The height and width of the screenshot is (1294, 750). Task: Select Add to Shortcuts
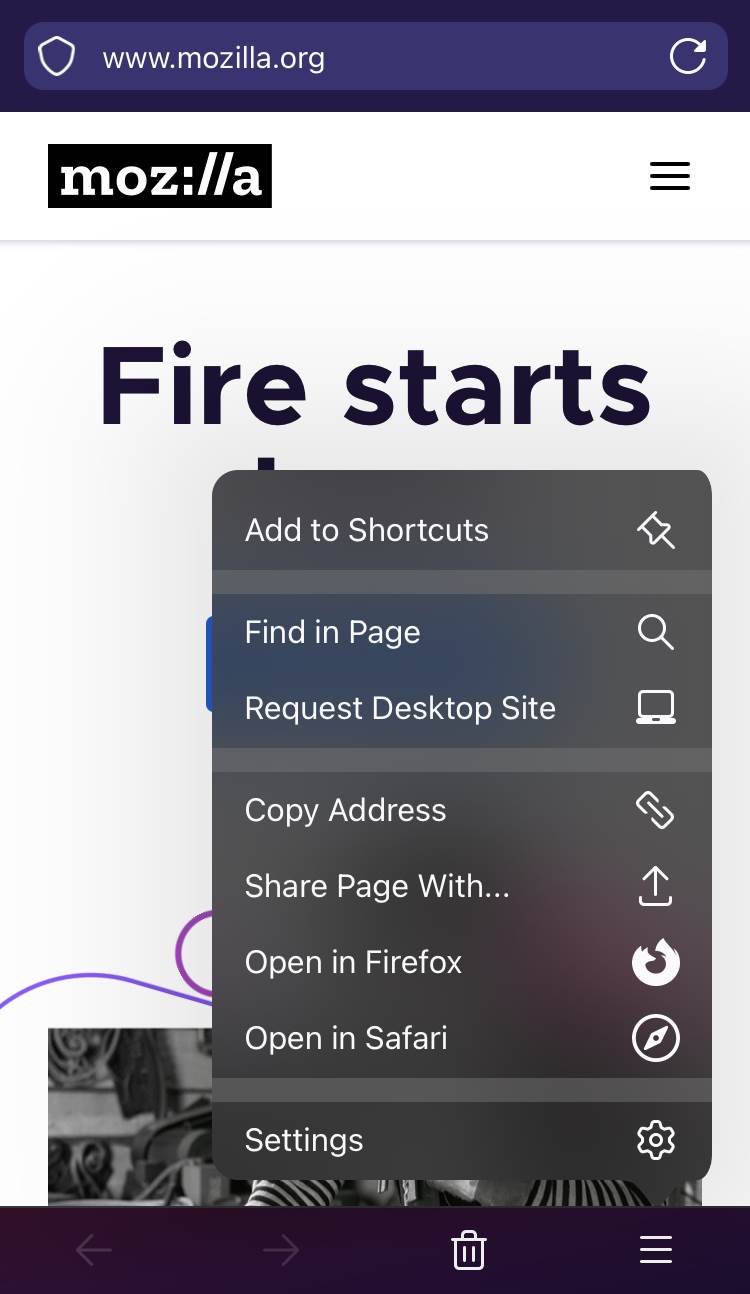pyautogui.click(x=461, y=530)
